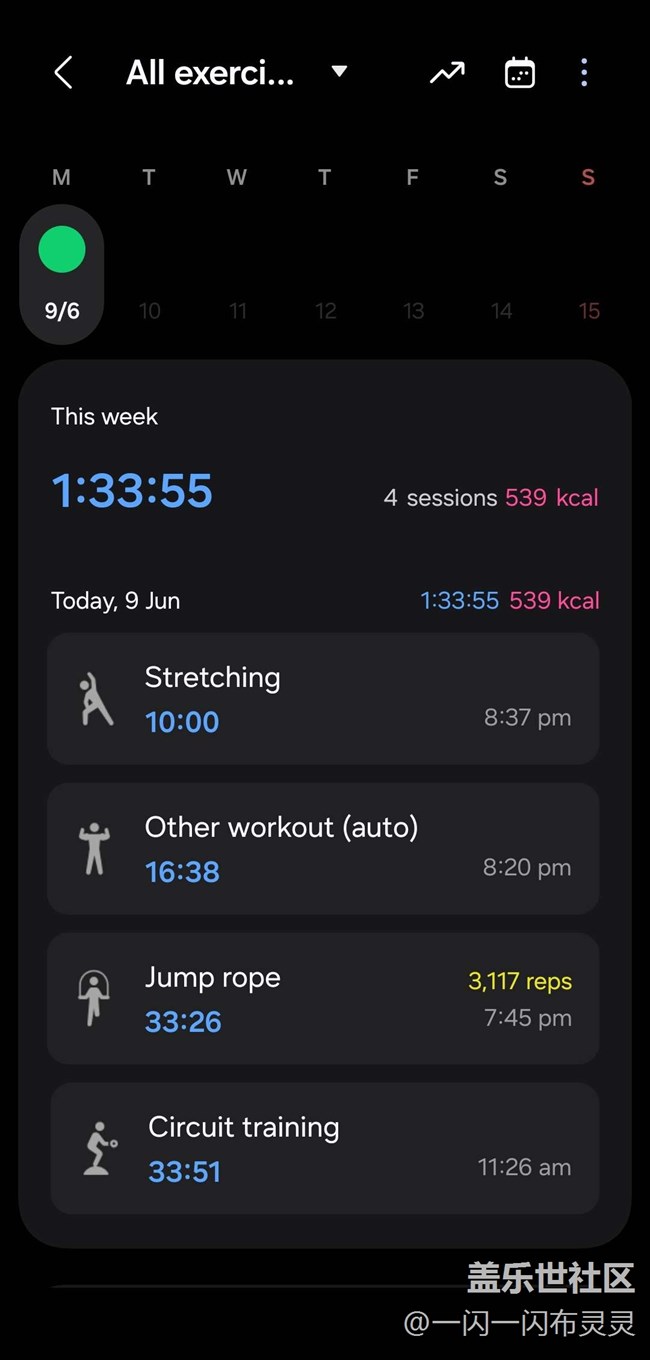Open the Circuit training session
Image resolution: width=650 pixels, height=1360 pixels.
[x=322, y=1148]
